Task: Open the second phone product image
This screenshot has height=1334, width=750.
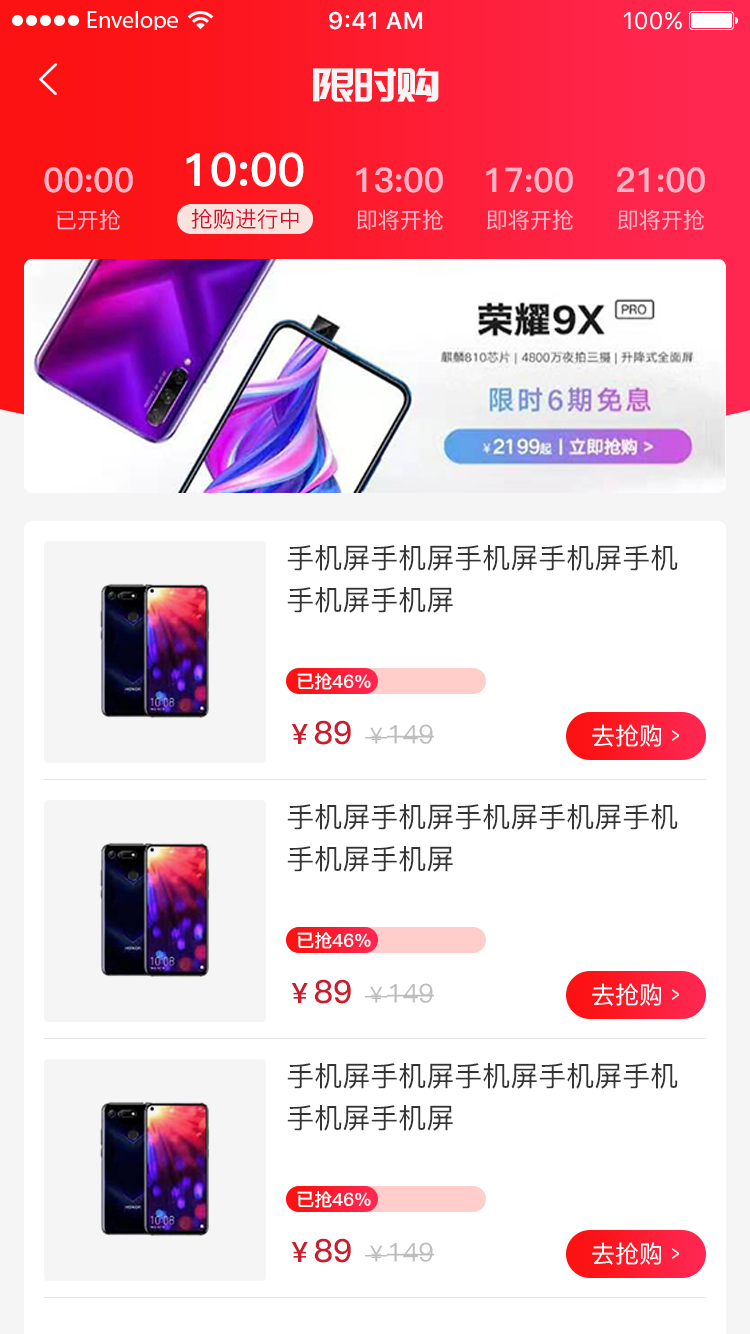Action: pyautogui.click(x=155, y=910)
